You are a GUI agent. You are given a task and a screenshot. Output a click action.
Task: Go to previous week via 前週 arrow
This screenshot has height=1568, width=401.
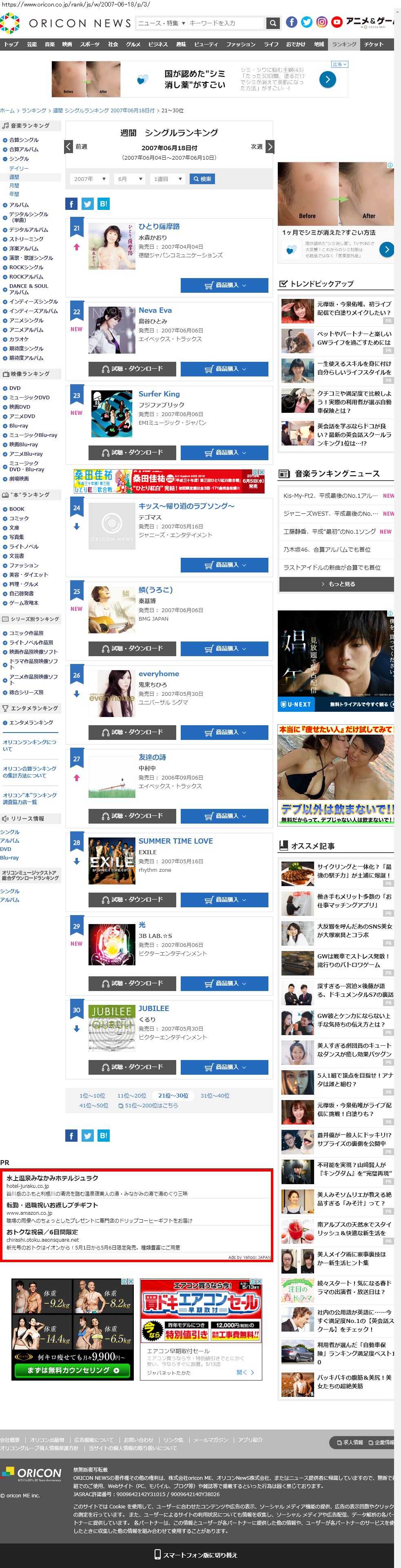pos(69,147)
